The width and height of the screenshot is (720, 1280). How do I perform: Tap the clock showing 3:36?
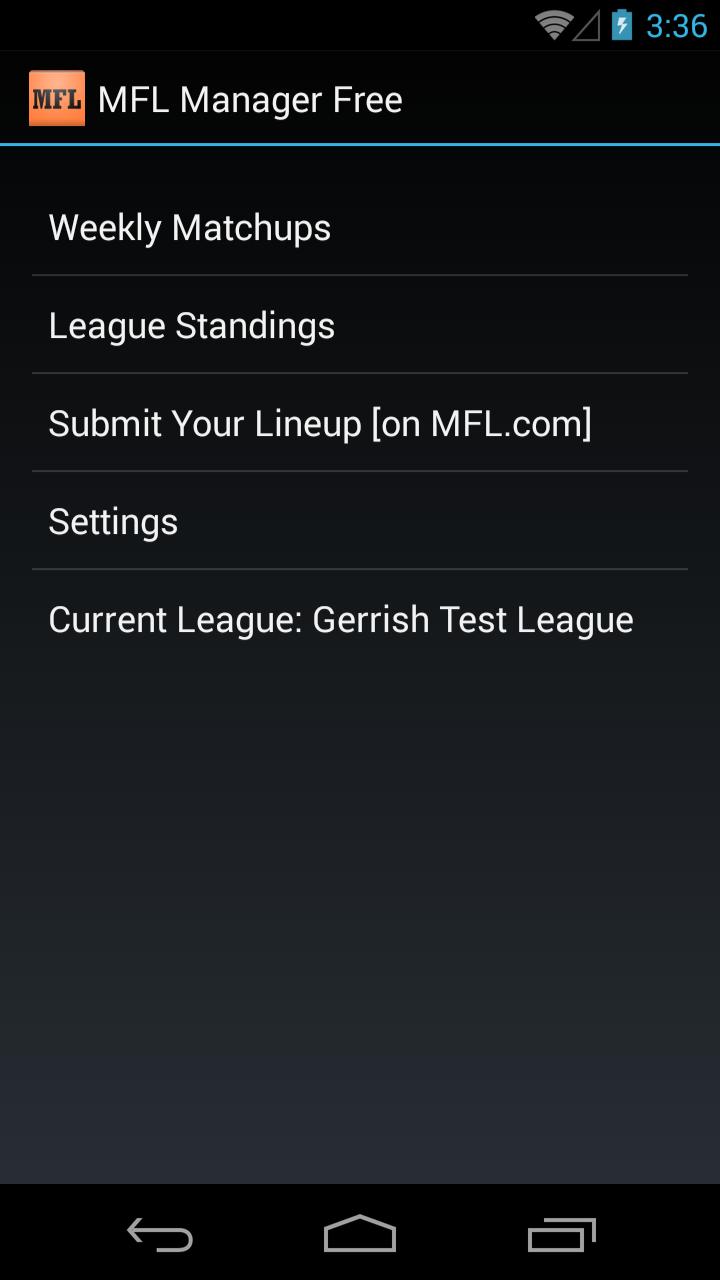[x=676, y=24]
